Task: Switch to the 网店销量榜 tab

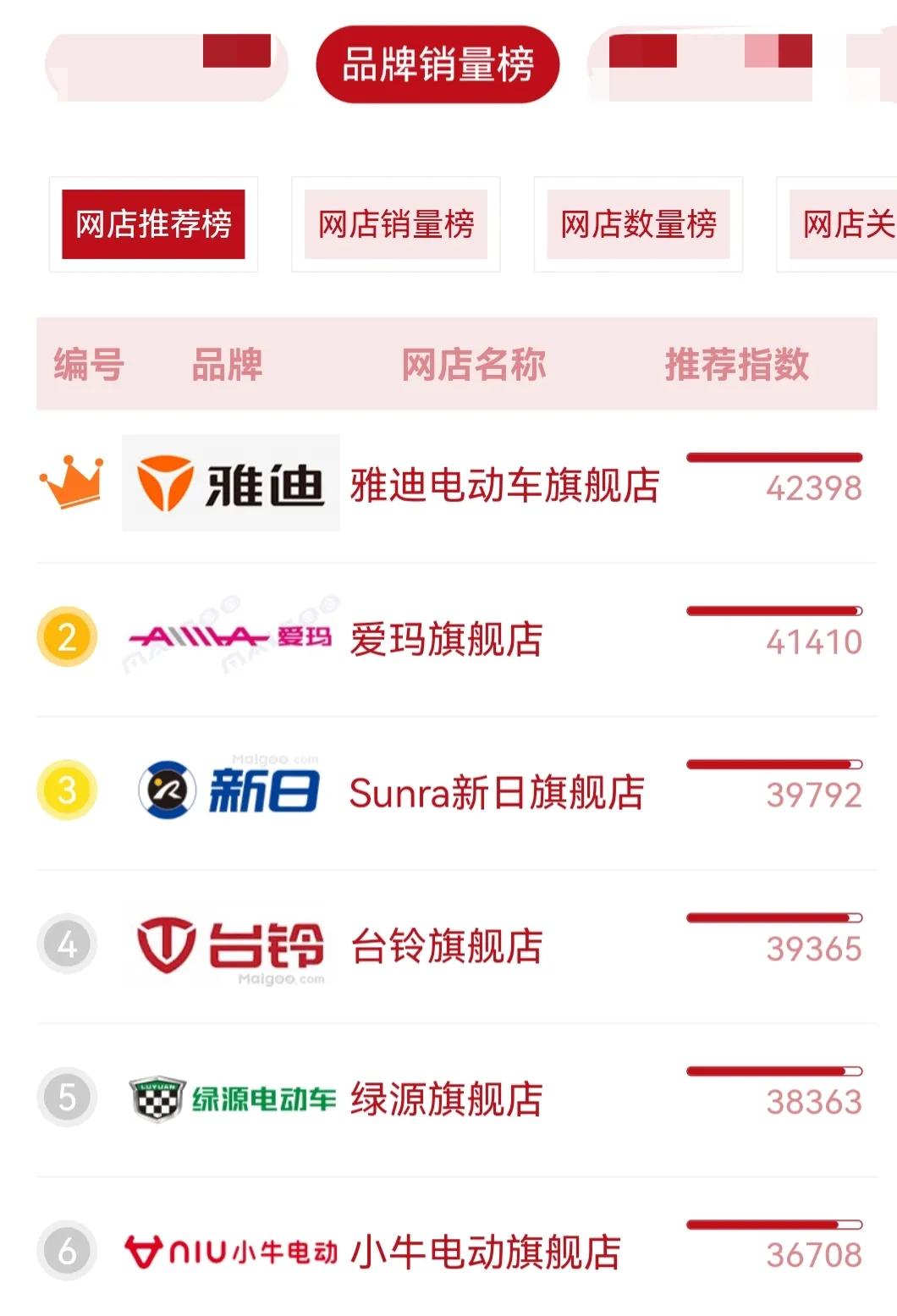Action: pos(396,223)
